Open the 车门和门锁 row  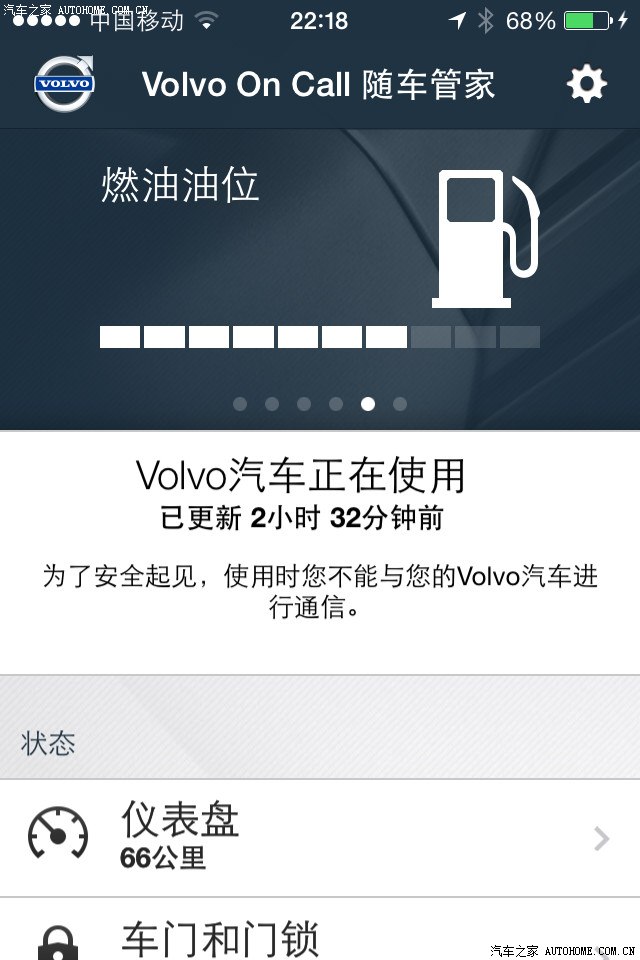[320, 934]
